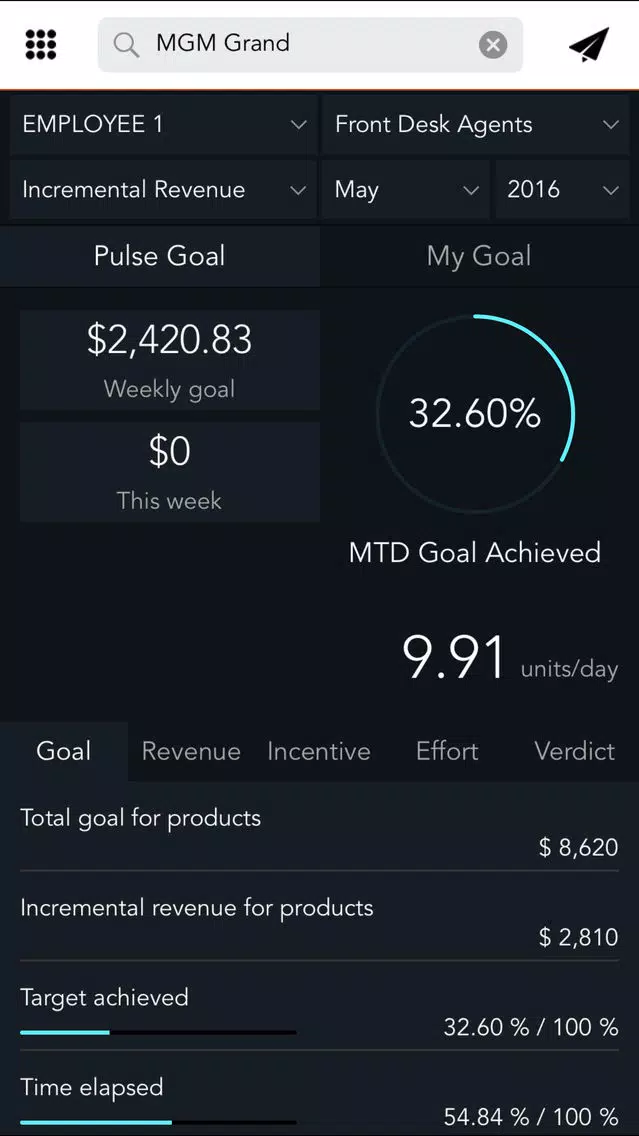639x1136 pixels.
Task: Expand the EMPLOYEE 1 dropdown
Action: click(x=163, y=125)
